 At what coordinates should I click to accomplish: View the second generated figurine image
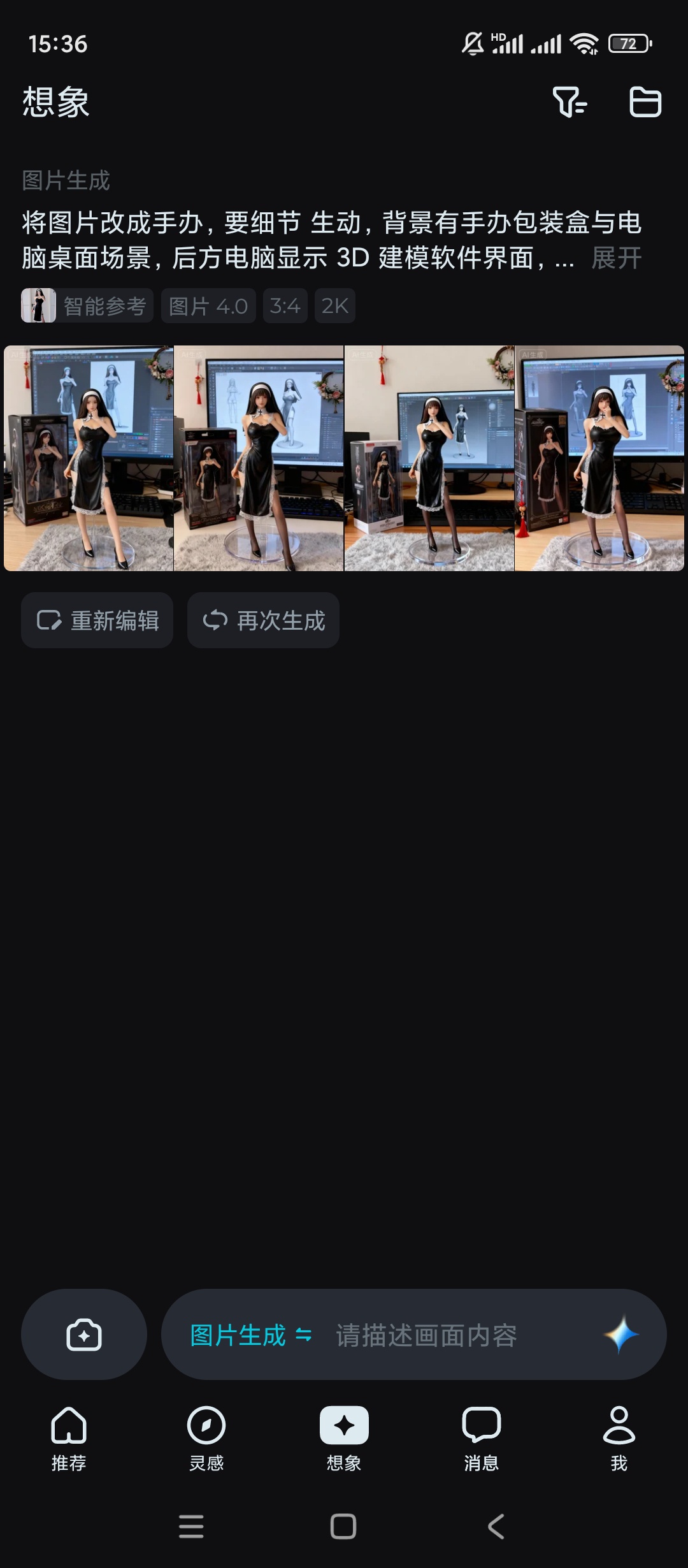[259, 458]
